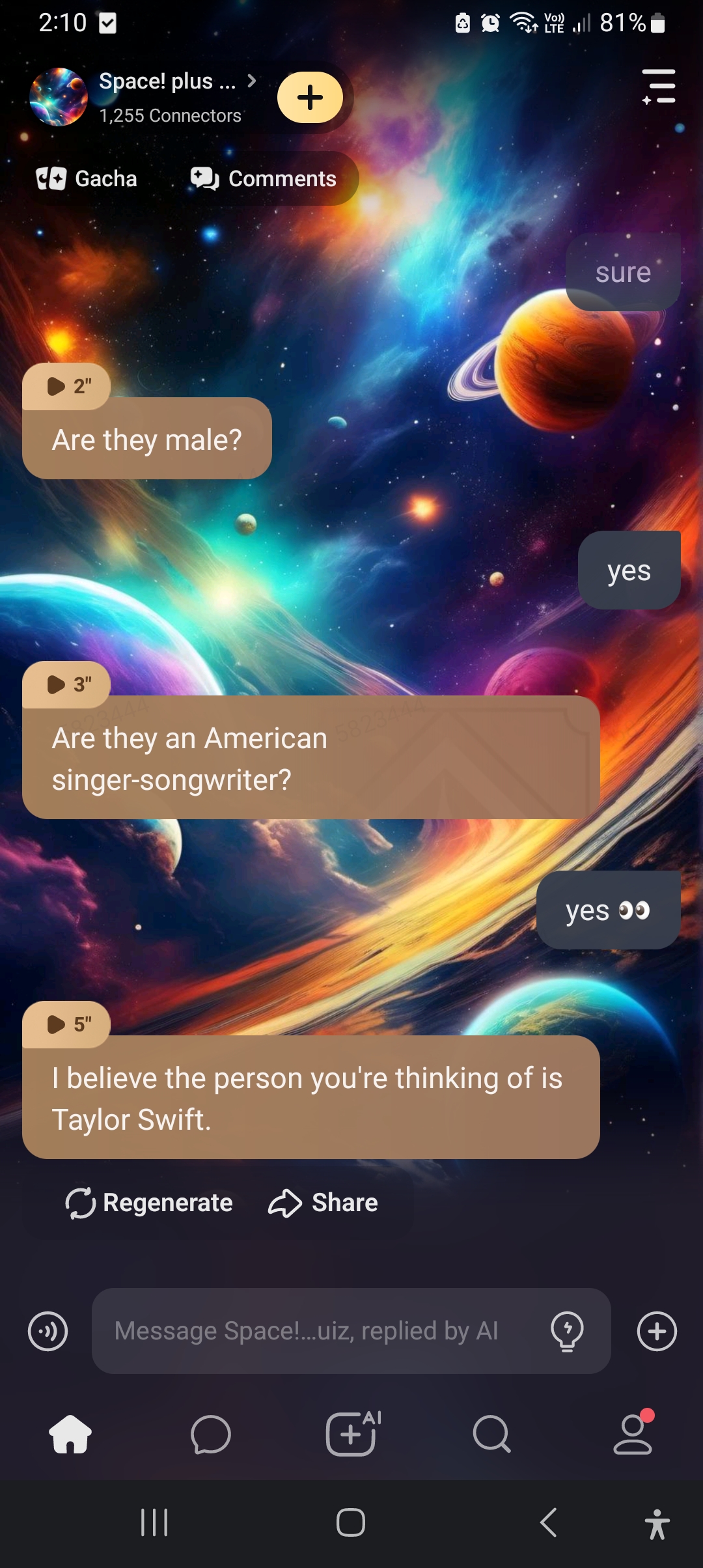Image resolution: width=703 pixels, height=1568 pixels.
Task: Play audio for "Are they male?"
Action: [67, 386]
